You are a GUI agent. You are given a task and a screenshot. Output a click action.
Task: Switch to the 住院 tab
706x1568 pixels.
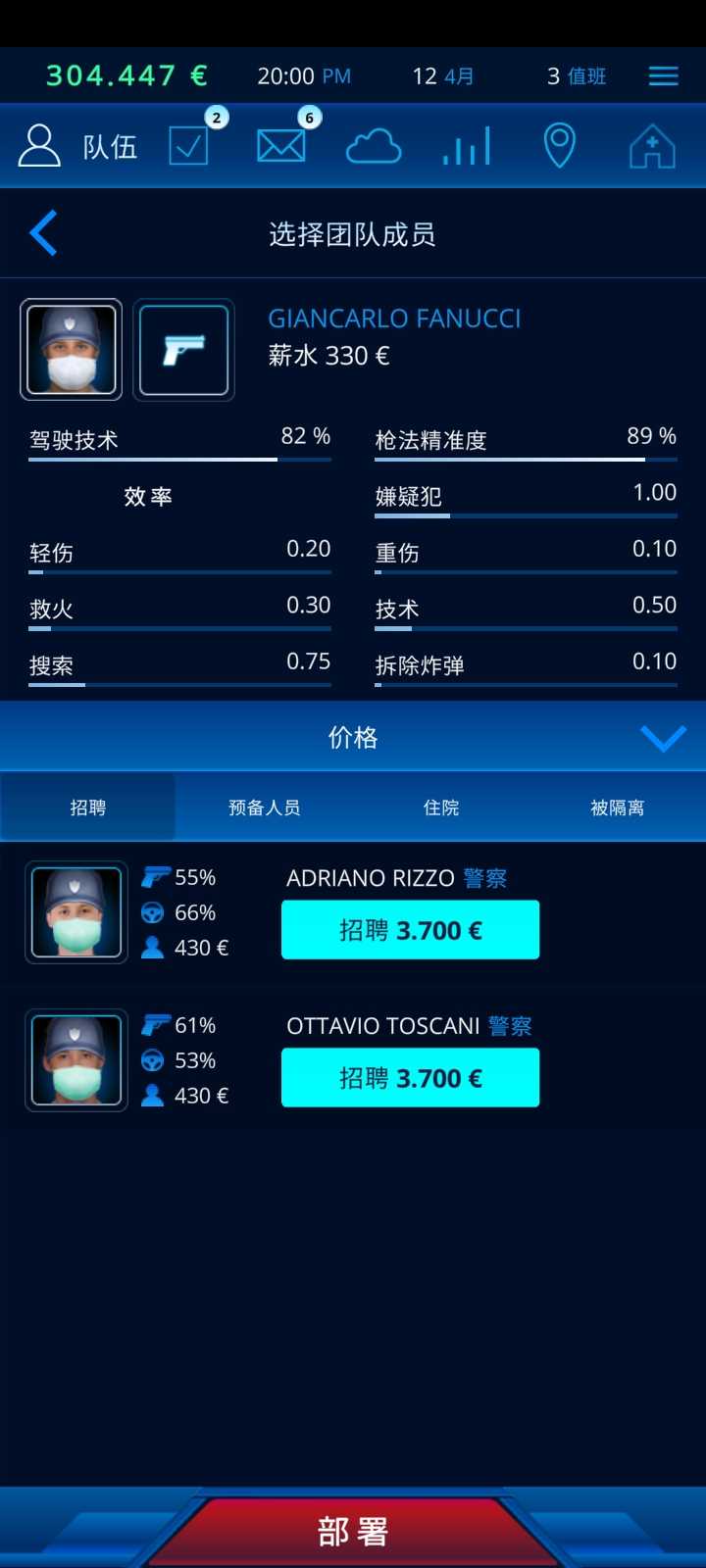pos(441,808)
